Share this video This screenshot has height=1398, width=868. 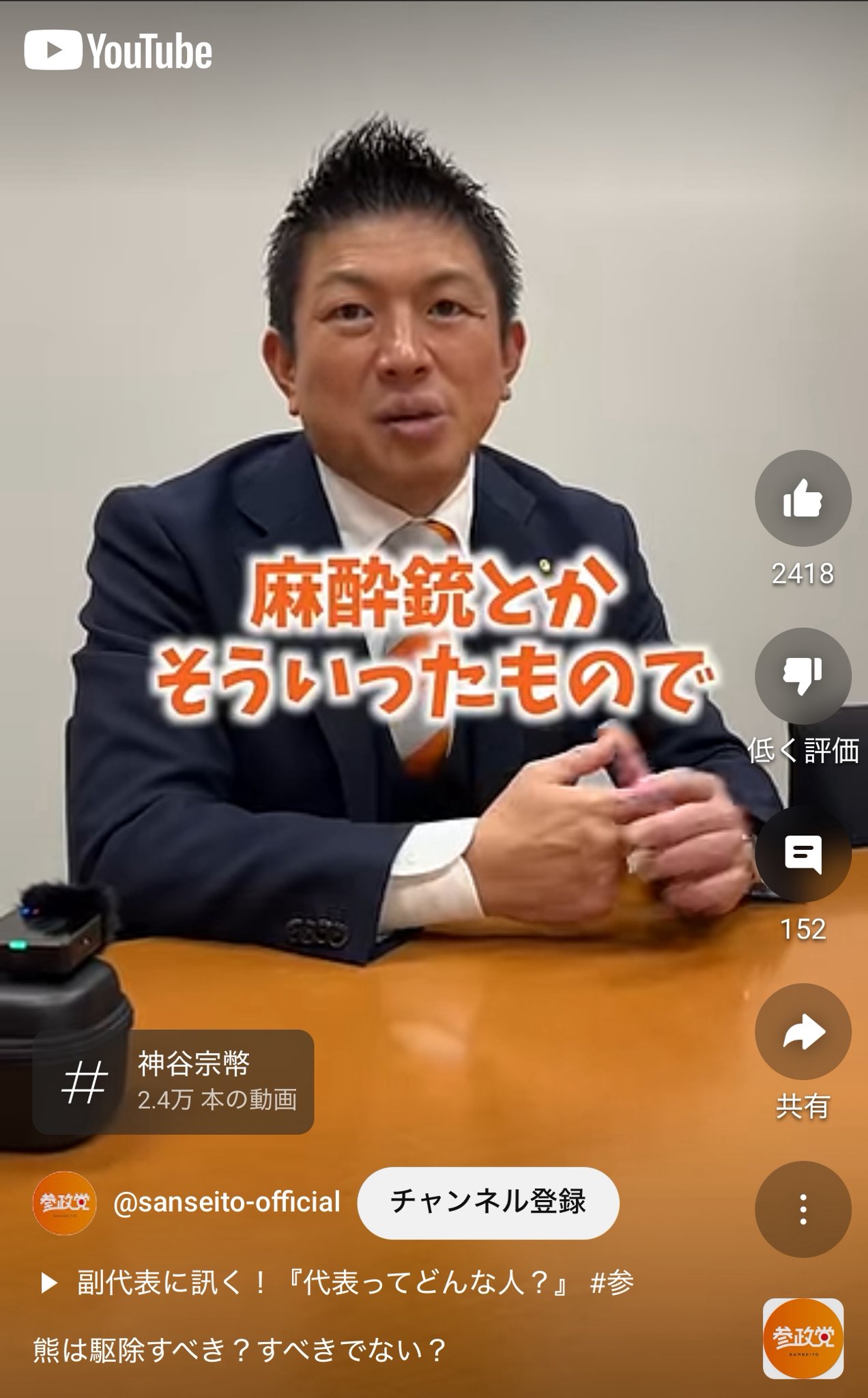point(802,1031)
